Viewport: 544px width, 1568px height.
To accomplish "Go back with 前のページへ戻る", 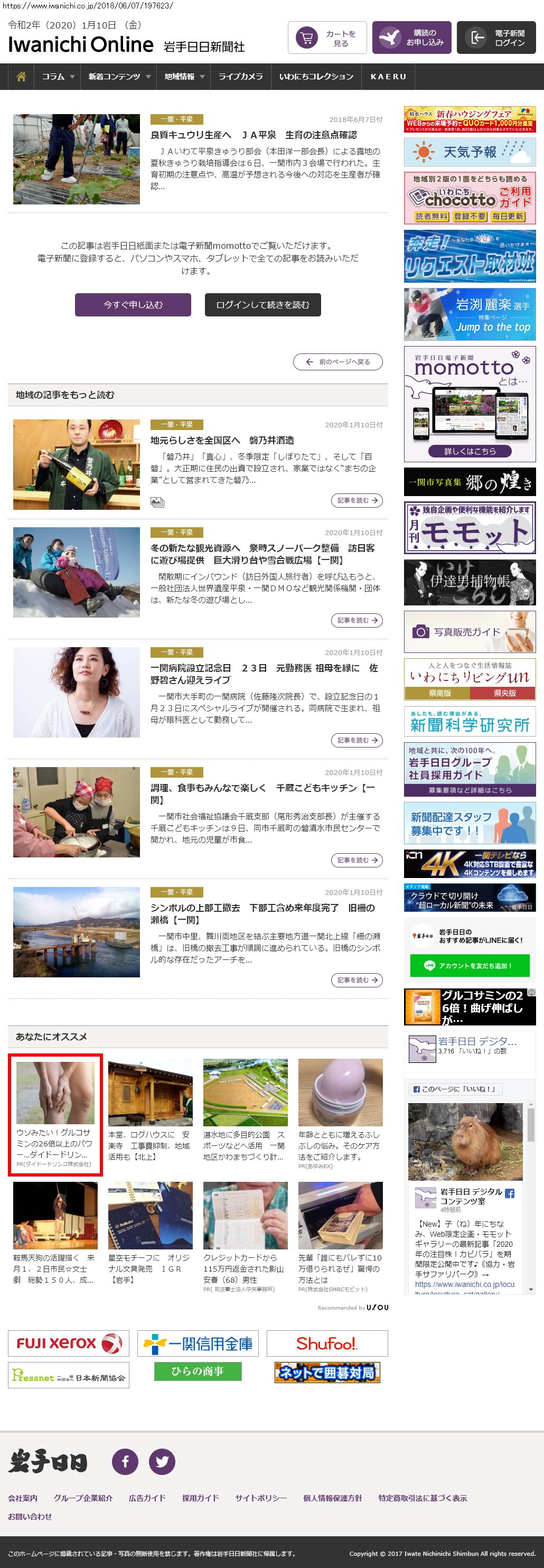I will (x=337, y=361).
